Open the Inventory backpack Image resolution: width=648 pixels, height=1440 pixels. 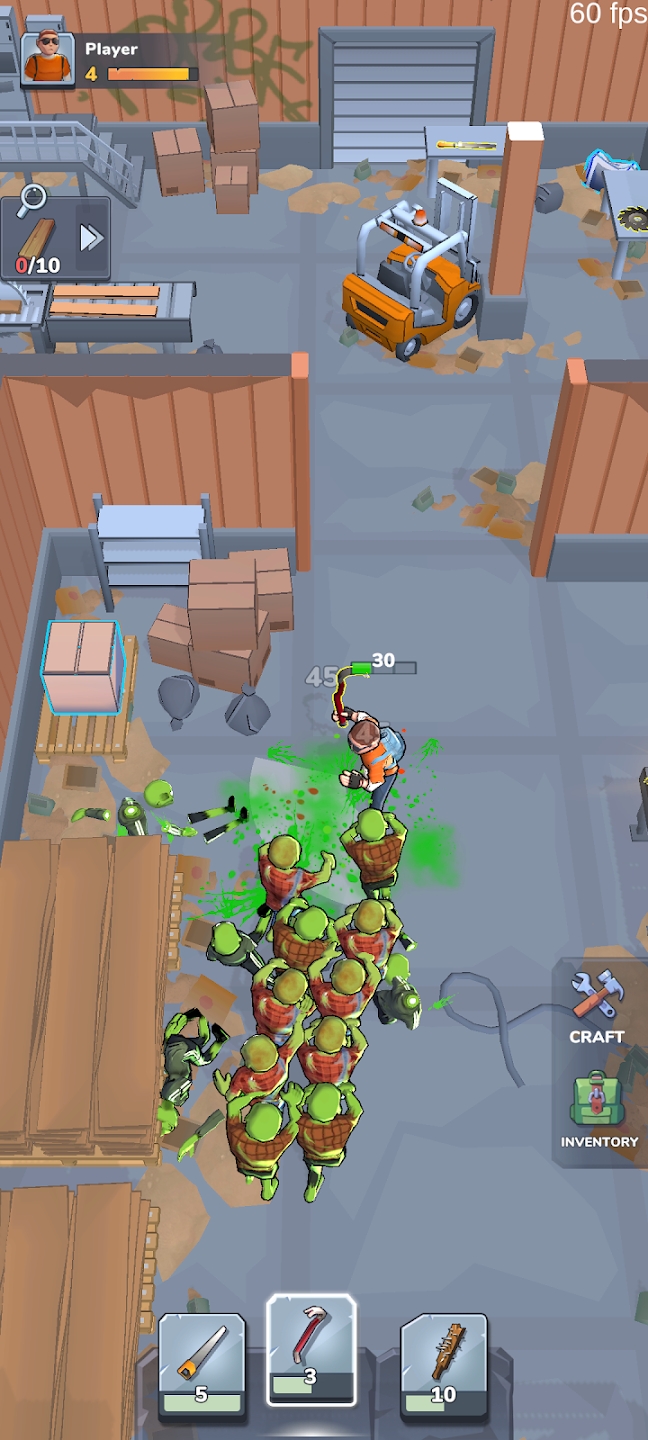tap(598, 1109)
